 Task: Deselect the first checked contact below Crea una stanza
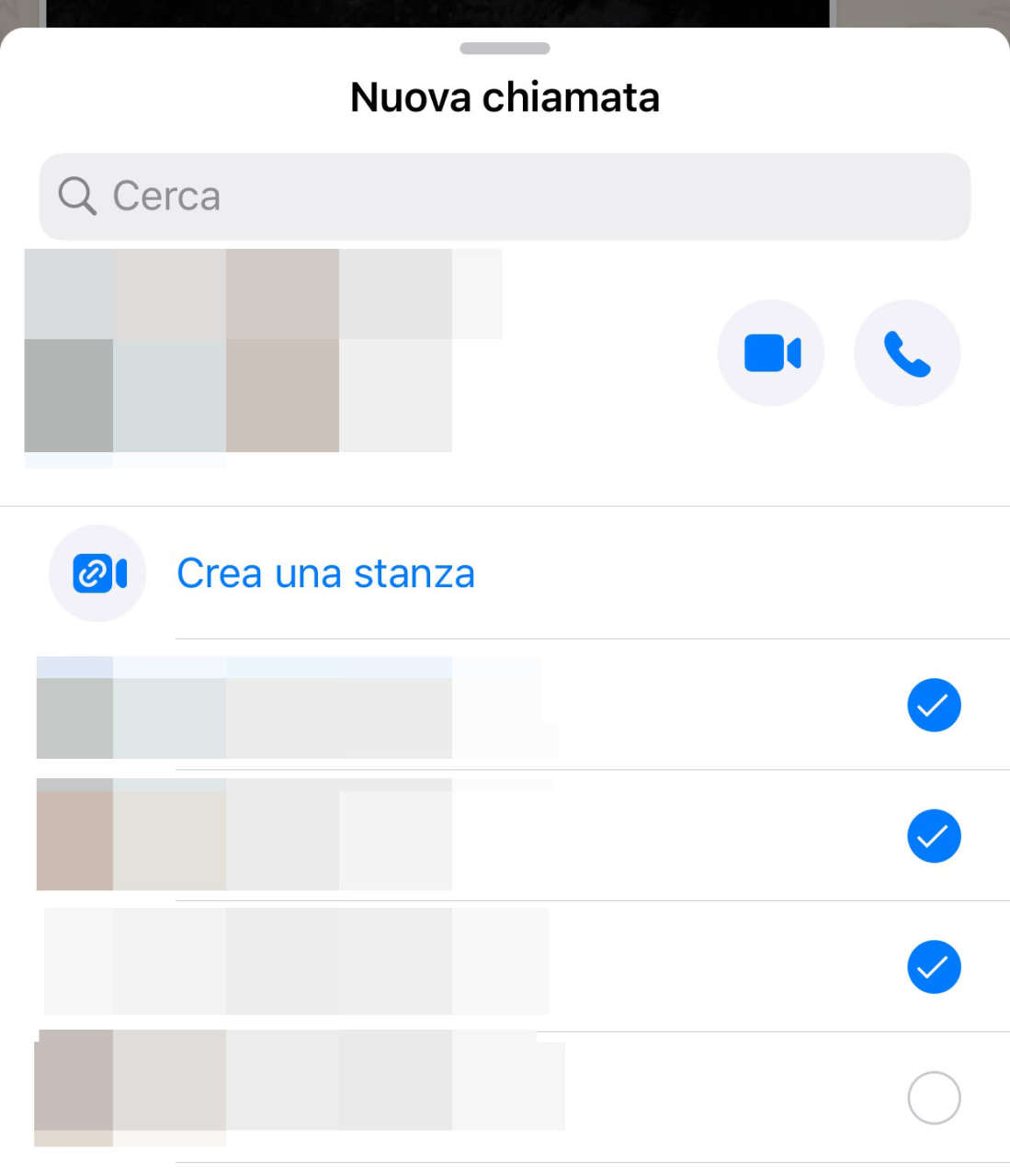tap(933, 705)
